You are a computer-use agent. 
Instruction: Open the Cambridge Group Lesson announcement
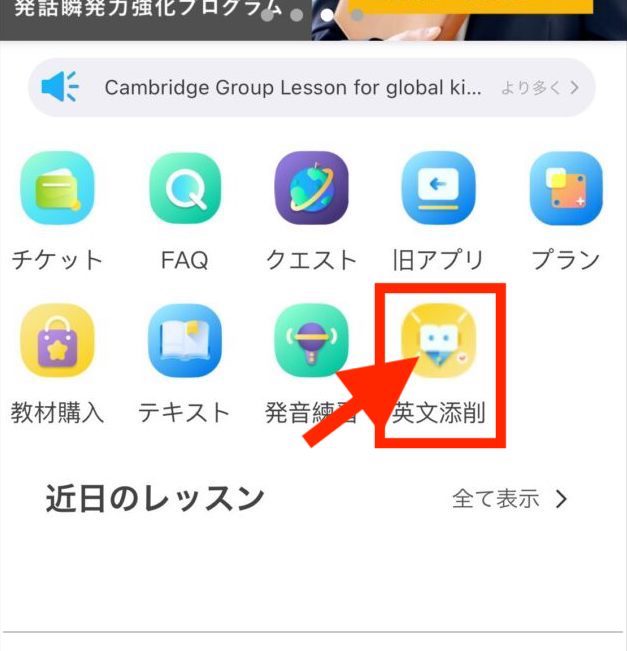pos(292,88)
